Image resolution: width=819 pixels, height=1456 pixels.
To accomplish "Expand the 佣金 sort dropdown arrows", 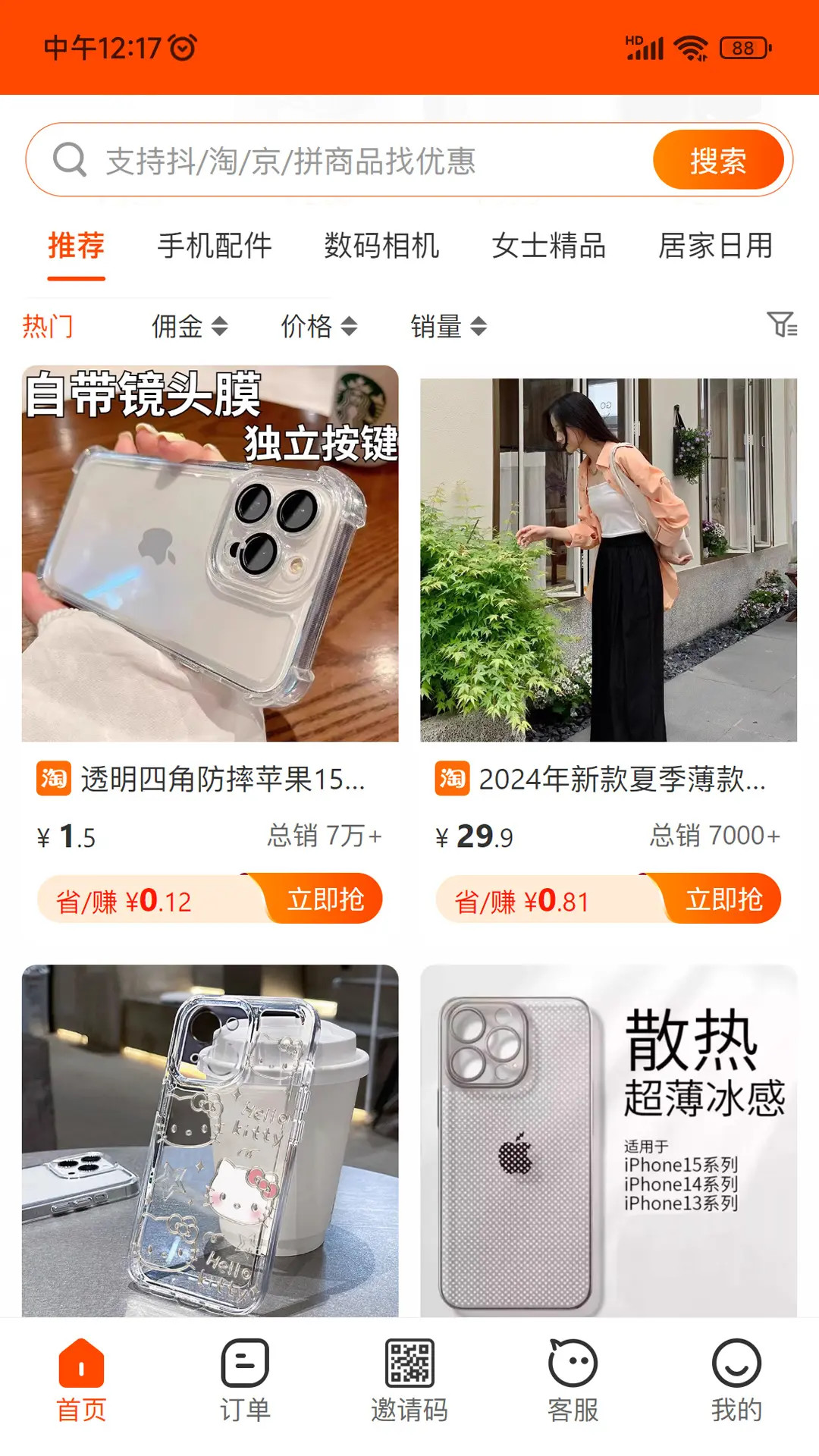I will (x=220, y=326).
